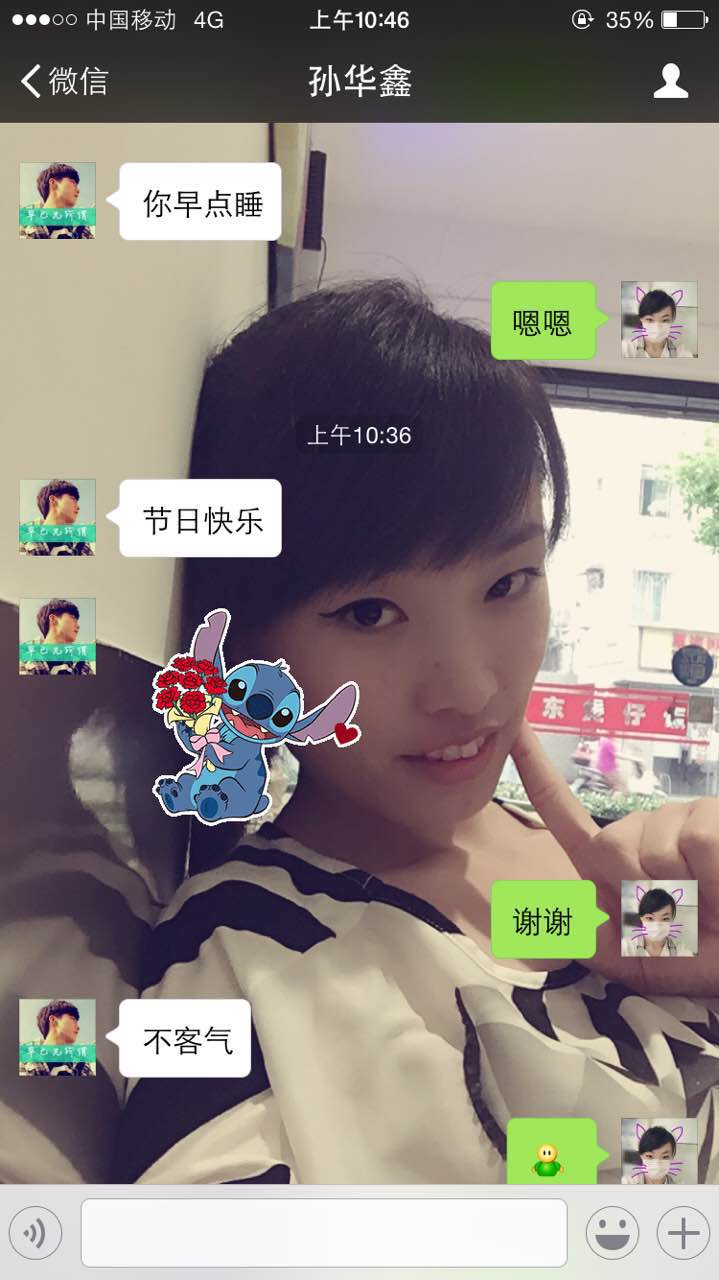Tap the message text field
The height and width of the screenshot is (1280, 719).
pyautogui.click(x=324, y=1233)
